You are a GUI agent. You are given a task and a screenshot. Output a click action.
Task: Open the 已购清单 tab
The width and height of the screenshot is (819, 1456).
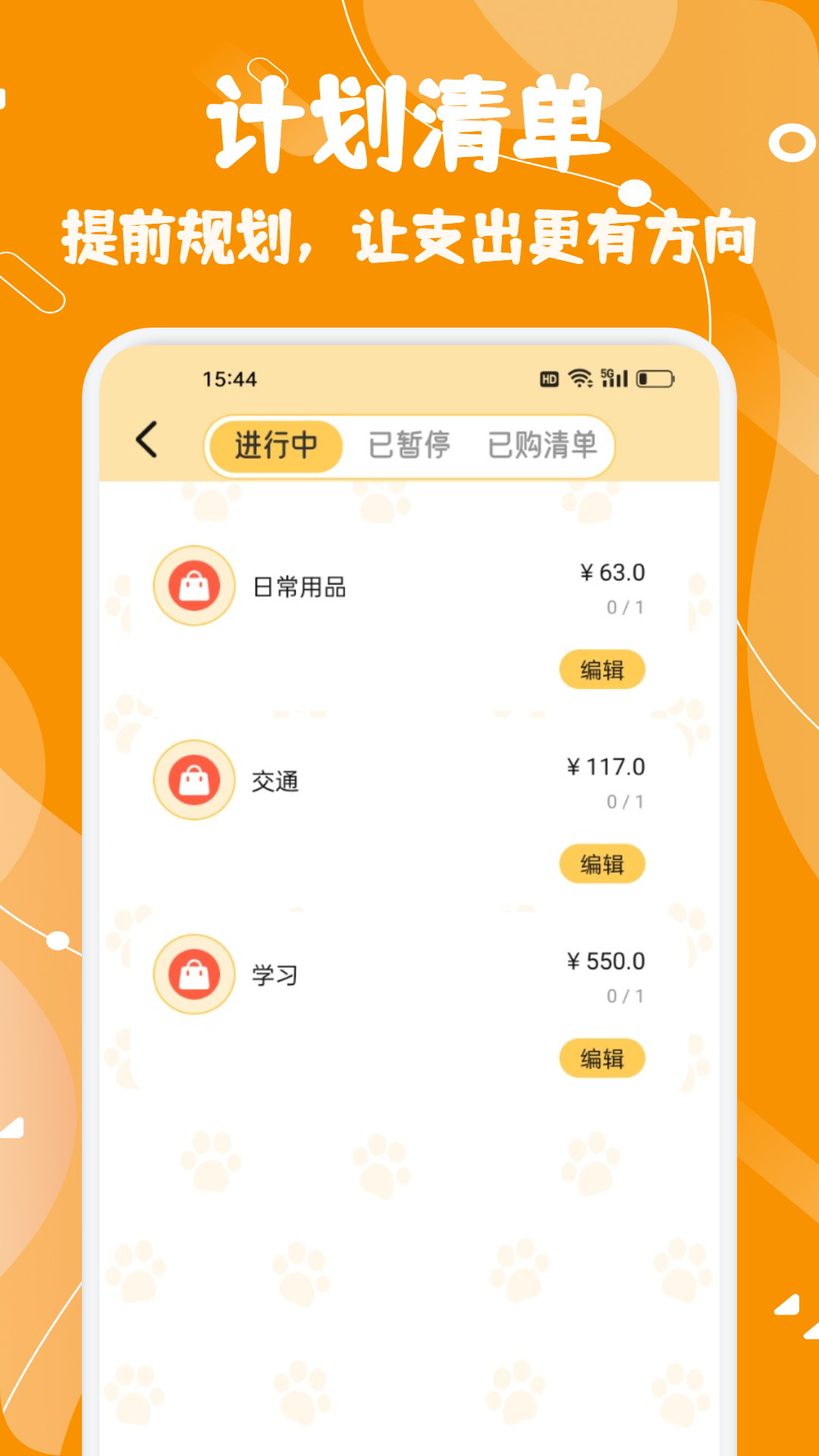pos(545,446)
